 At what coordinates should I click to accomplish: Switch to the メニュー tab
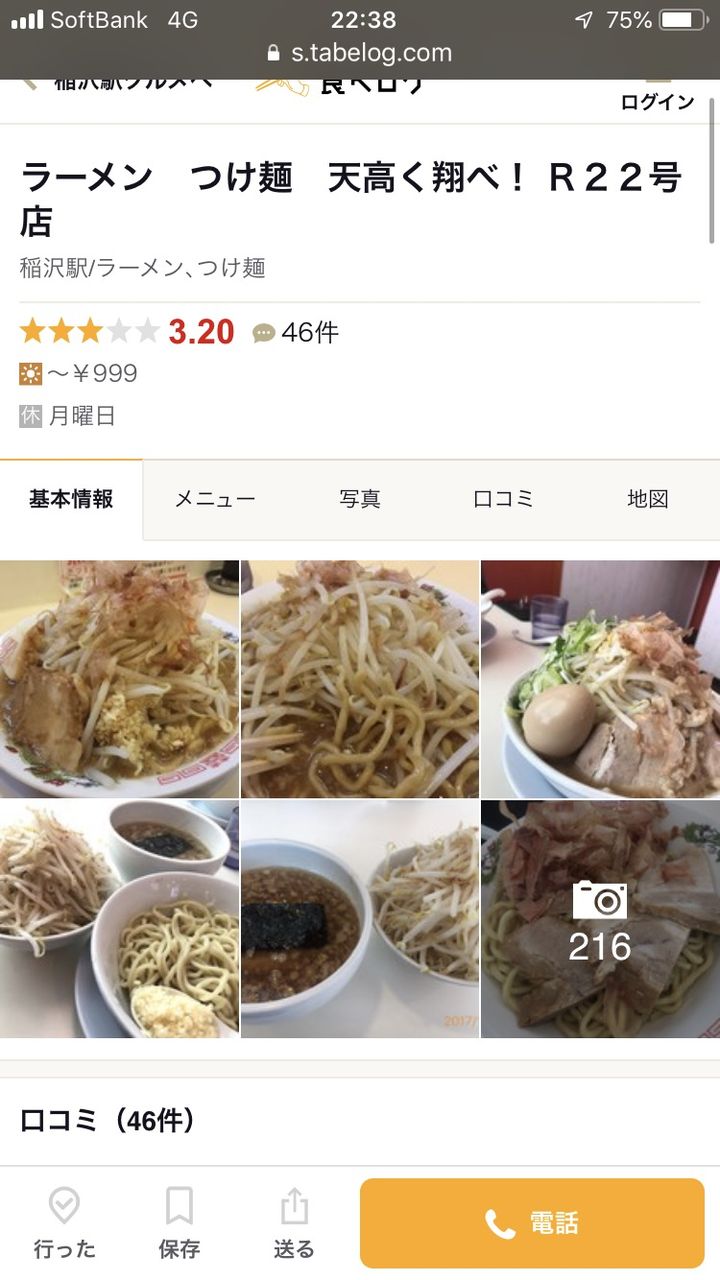click(215, 499)
